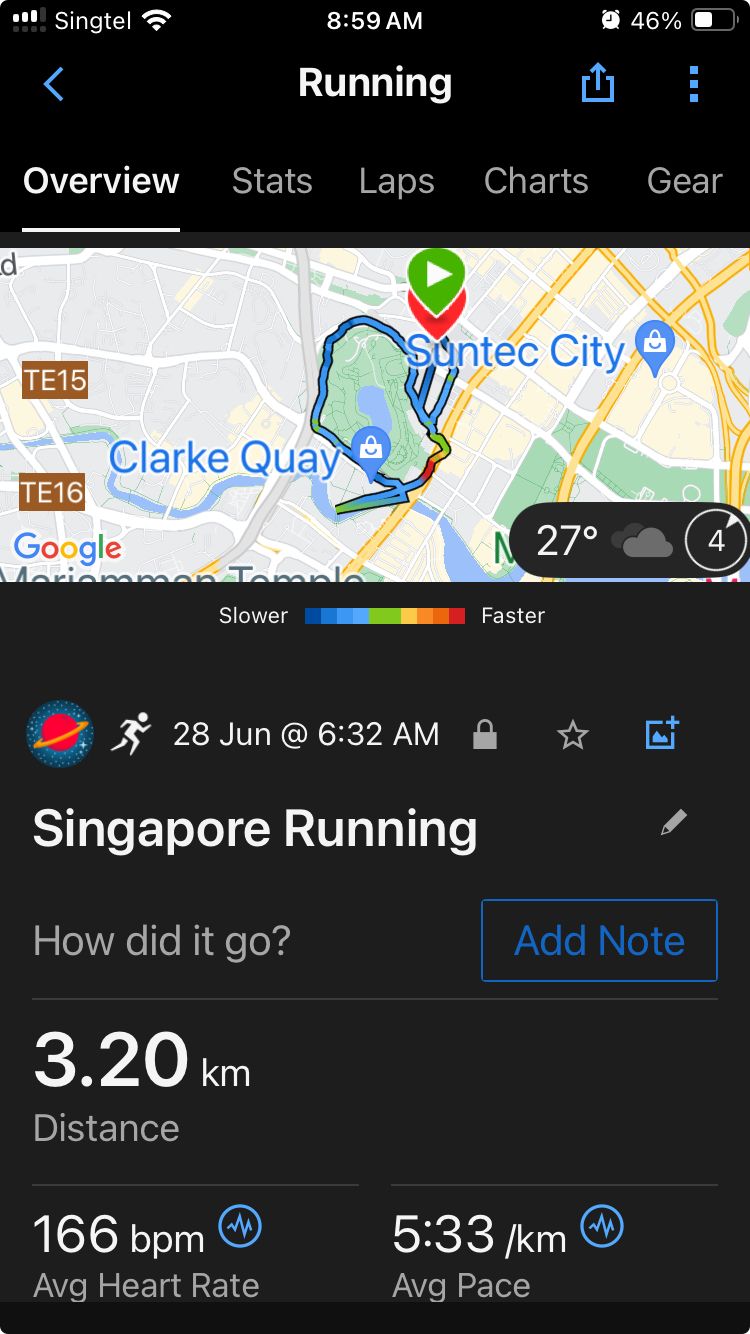Open the route map
The image size is (750, 1334).
[x=250, y=420]
